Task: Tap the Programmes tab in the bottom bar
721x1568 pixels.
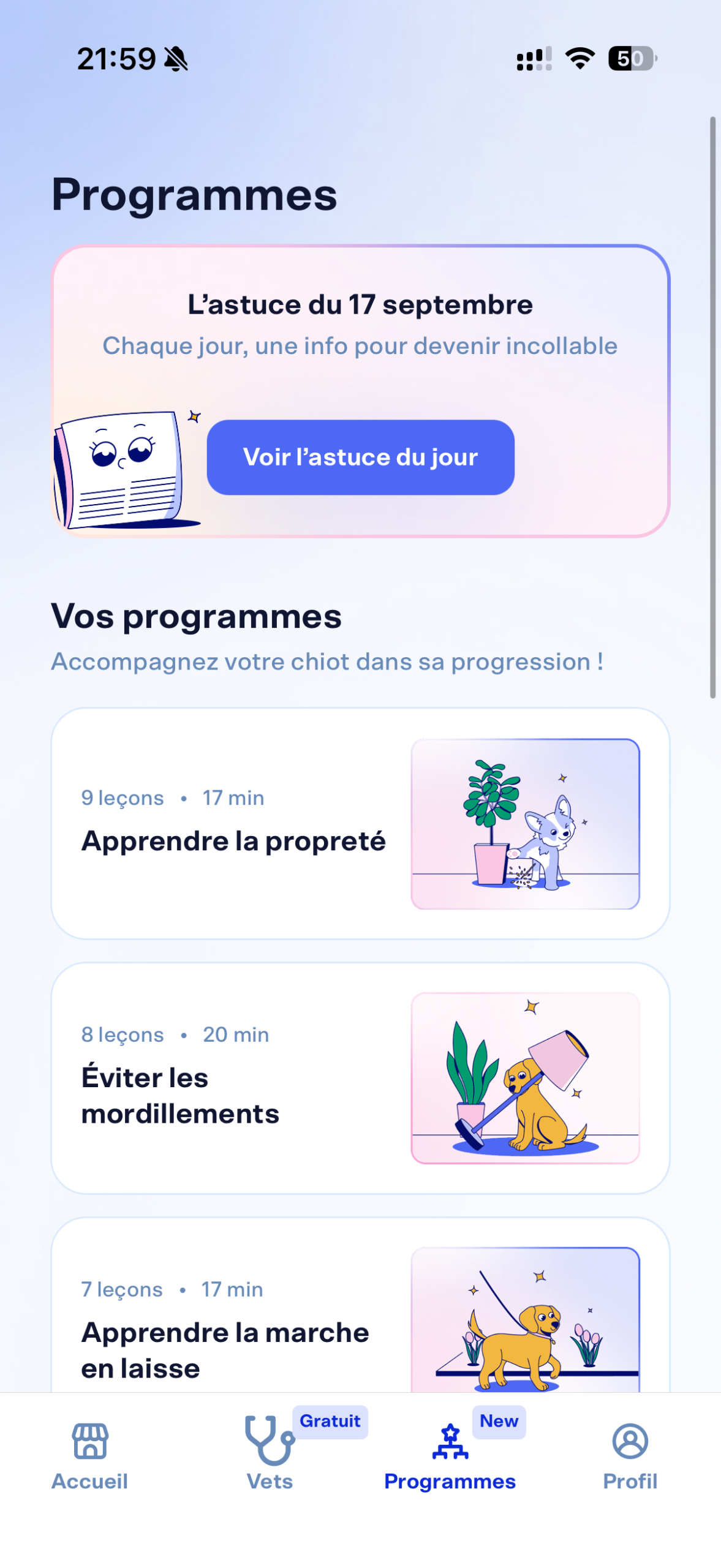Action: 450,1455
